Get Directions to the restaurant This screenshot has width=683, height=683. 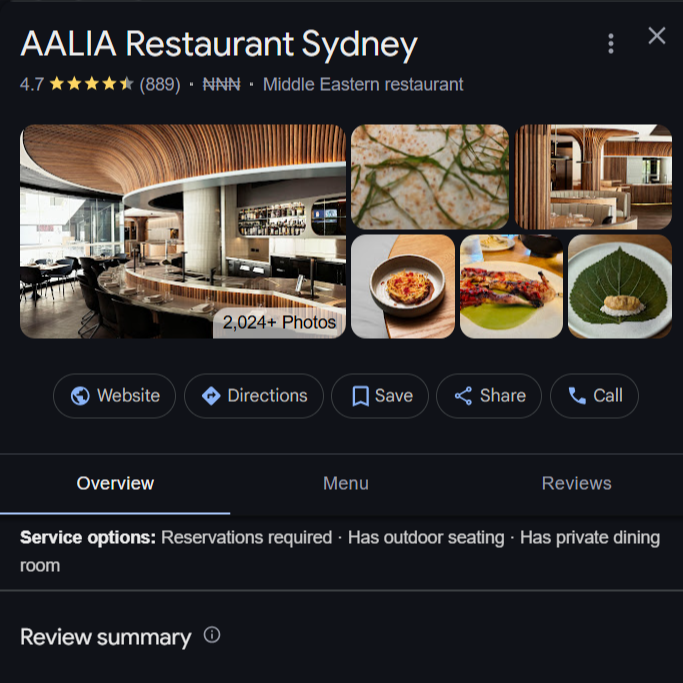tap(253, 396)
